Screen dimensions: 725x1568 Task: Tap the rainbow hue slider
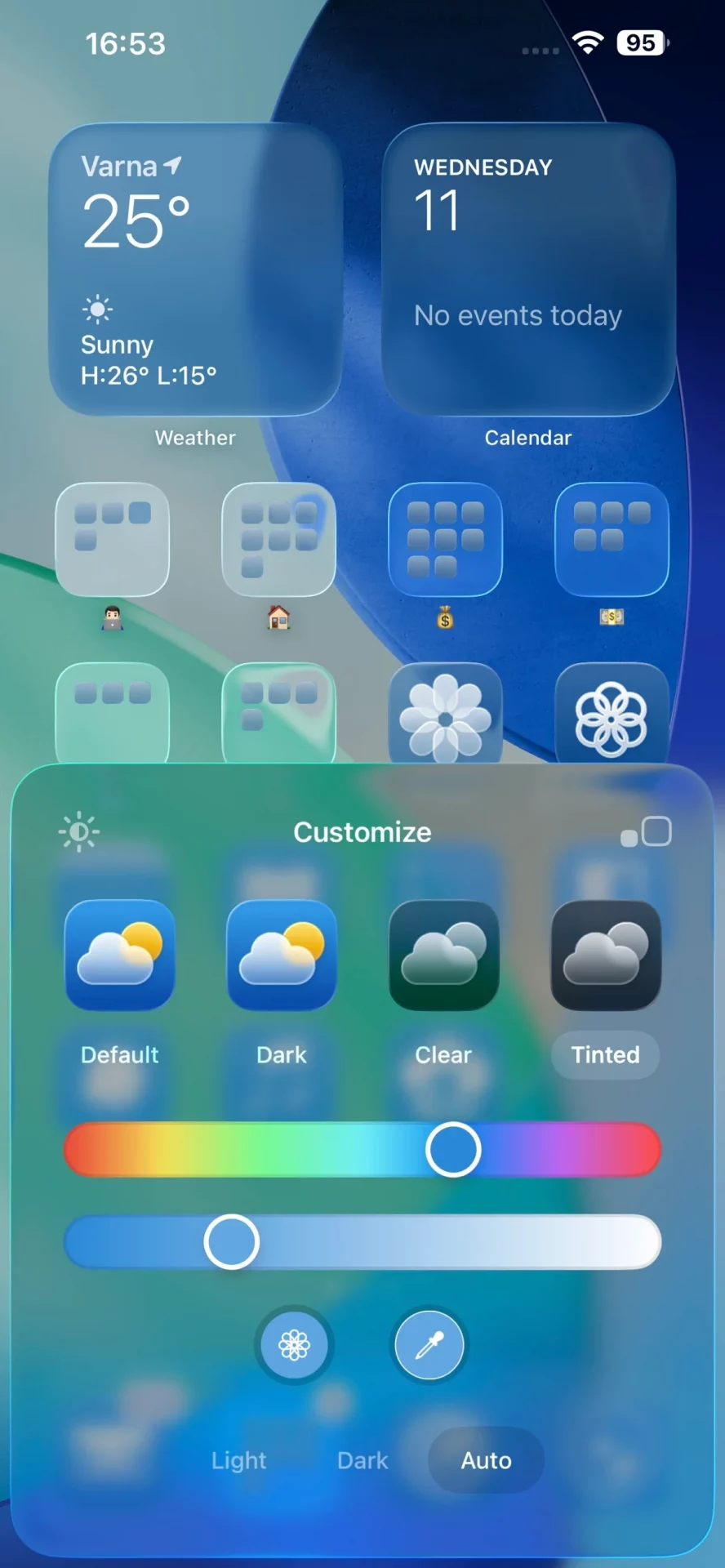coord(362,1150)
